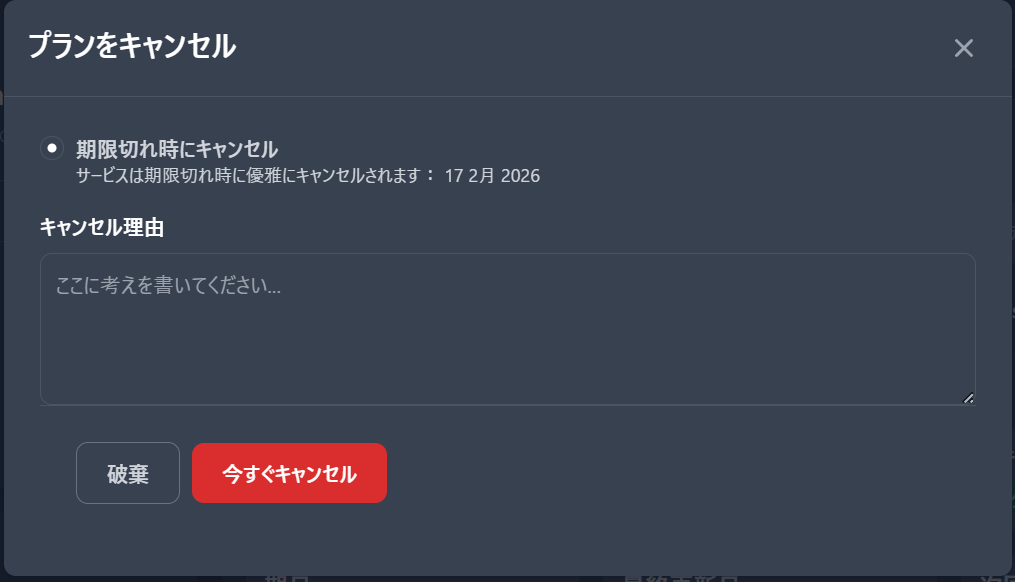Close the プランをキャンセル dialog with X
The width and height of the screenshot is (1015, 582).
point(963,48)
